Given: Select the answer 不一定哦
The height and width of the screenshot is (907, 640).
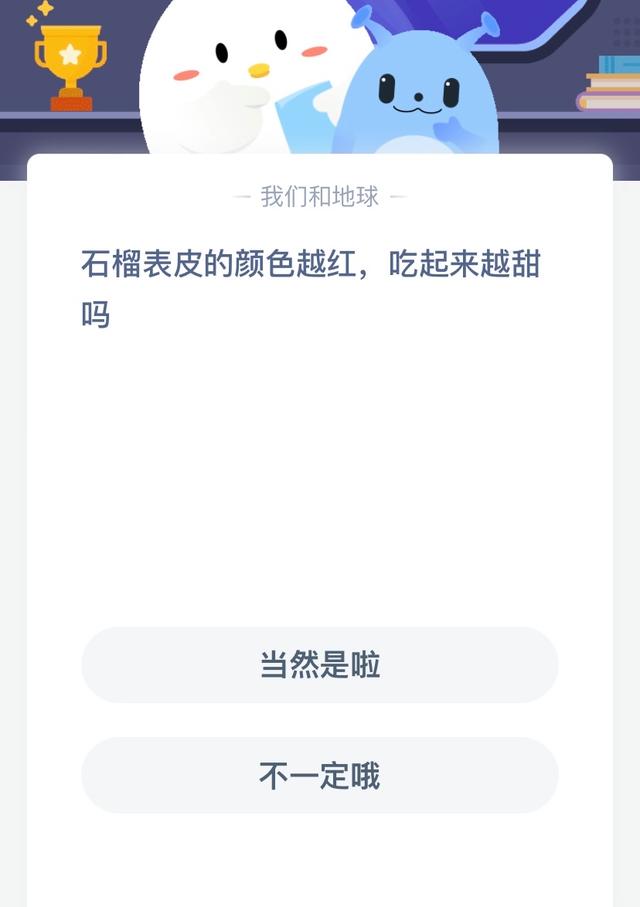Looking at the screenshot, I should 320,775.
